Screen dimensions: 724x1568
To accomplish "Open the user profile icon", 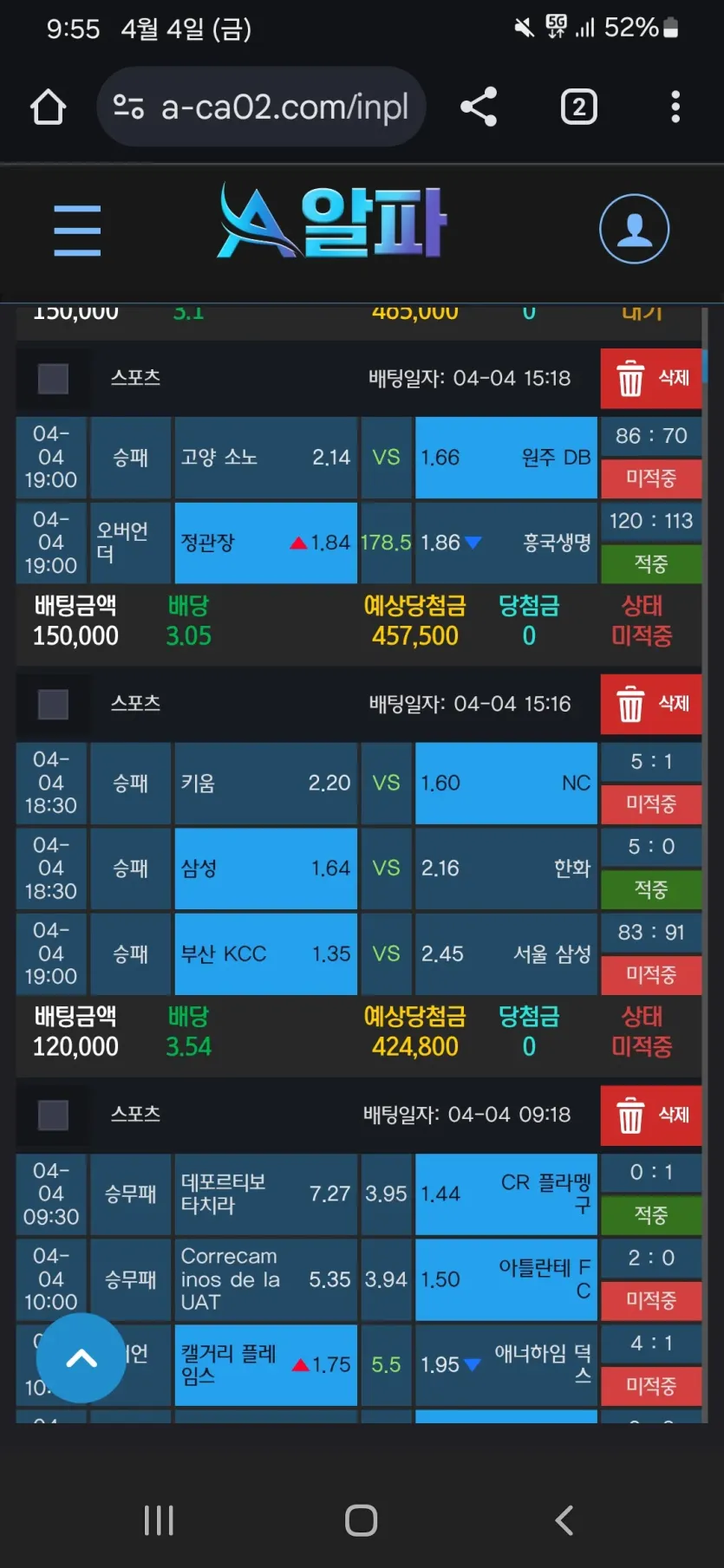I will 635,230.
